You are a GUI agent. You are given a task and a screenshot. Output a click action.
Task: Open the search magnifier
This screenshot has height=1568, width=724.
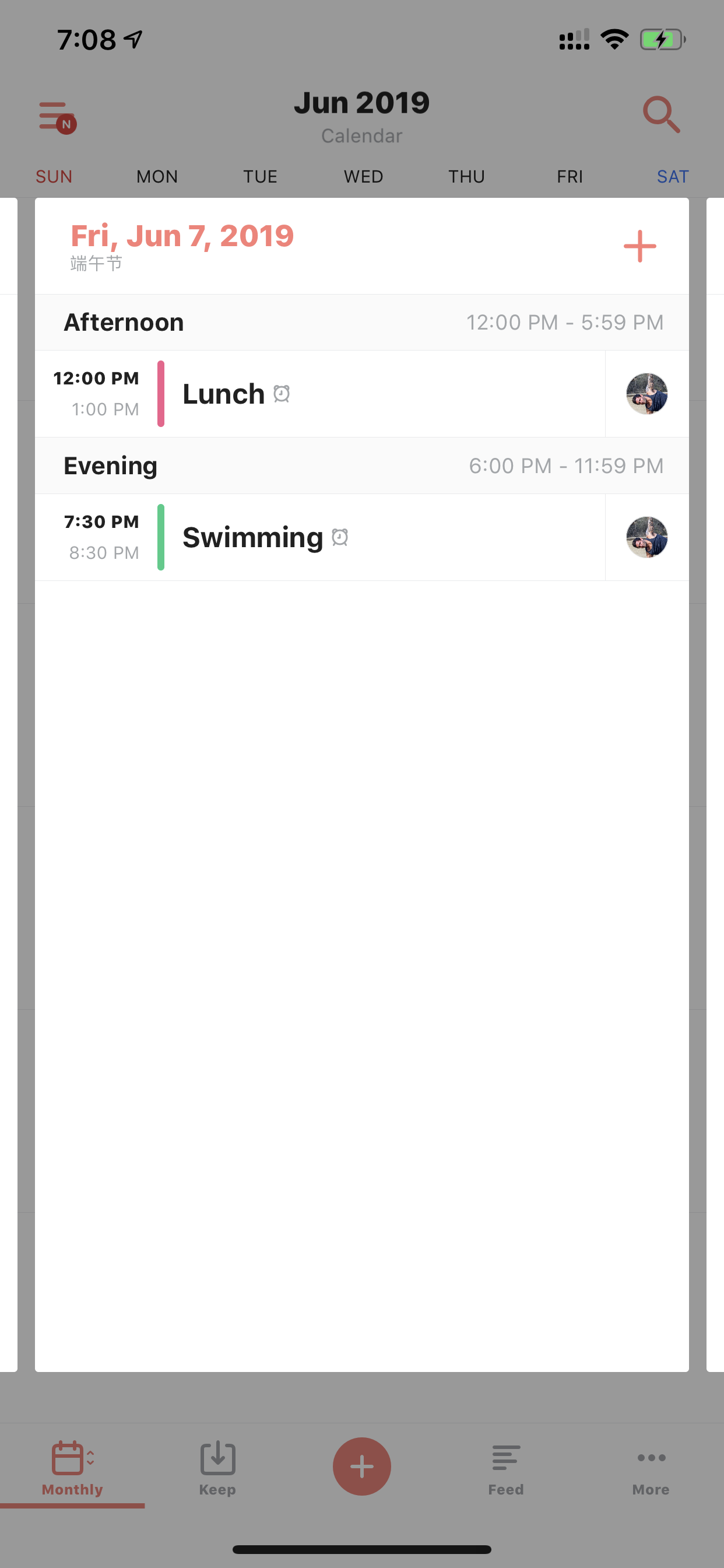pyautogui.click(x=661, y=114)
